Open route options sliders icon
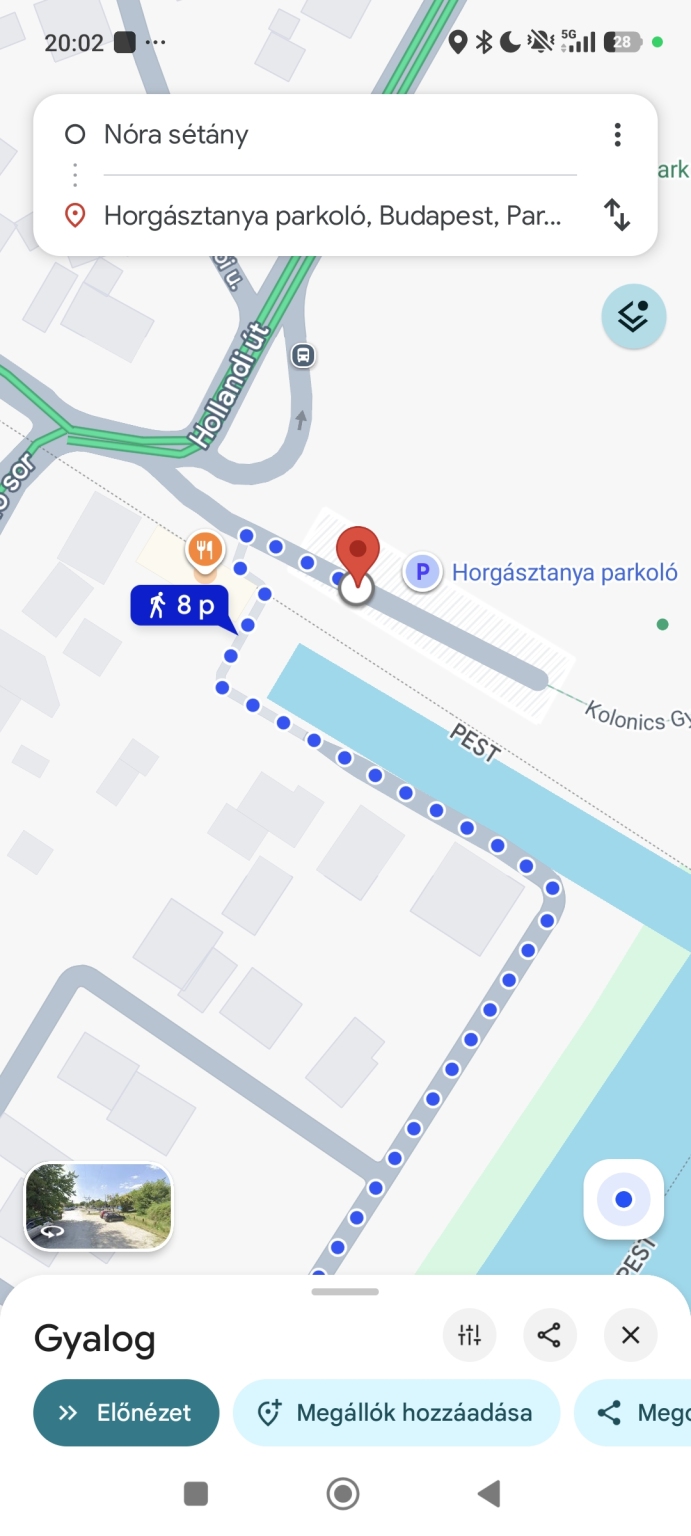The width and height of the screenshot is (691, 1536). click(x=470, y=1334)
